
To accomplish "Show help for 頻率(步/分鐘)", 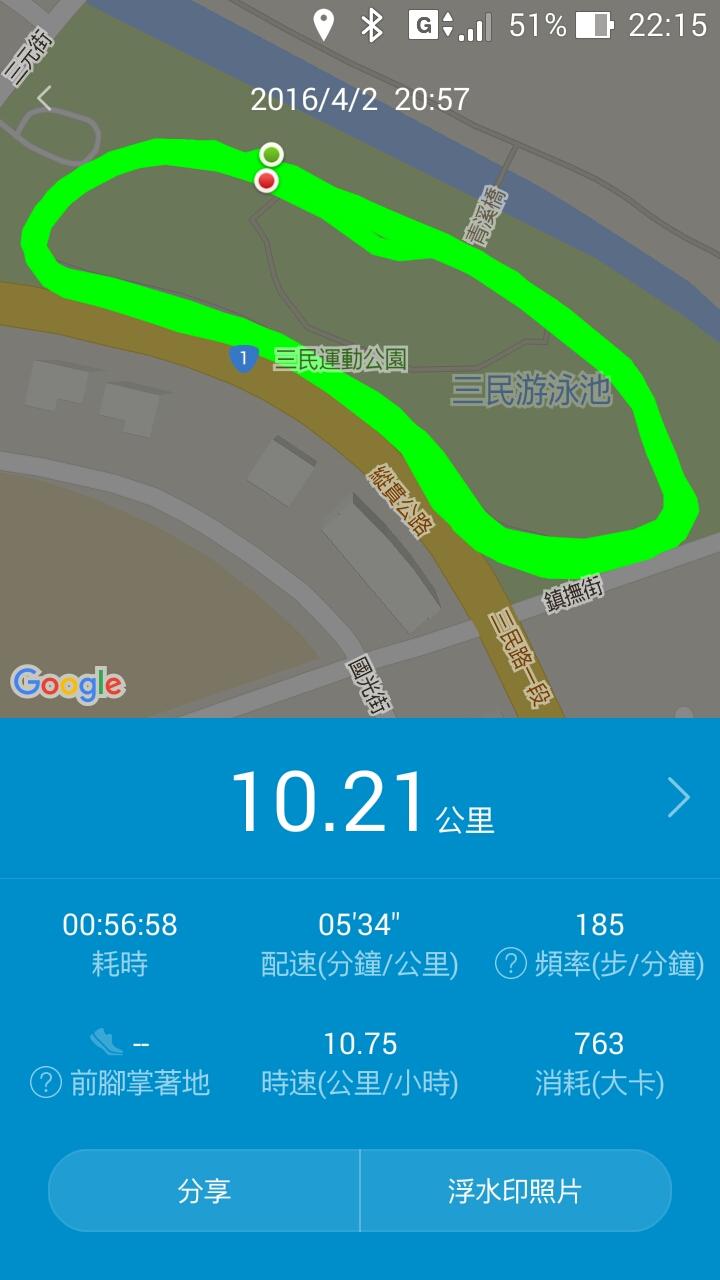I will click(511, 964).
